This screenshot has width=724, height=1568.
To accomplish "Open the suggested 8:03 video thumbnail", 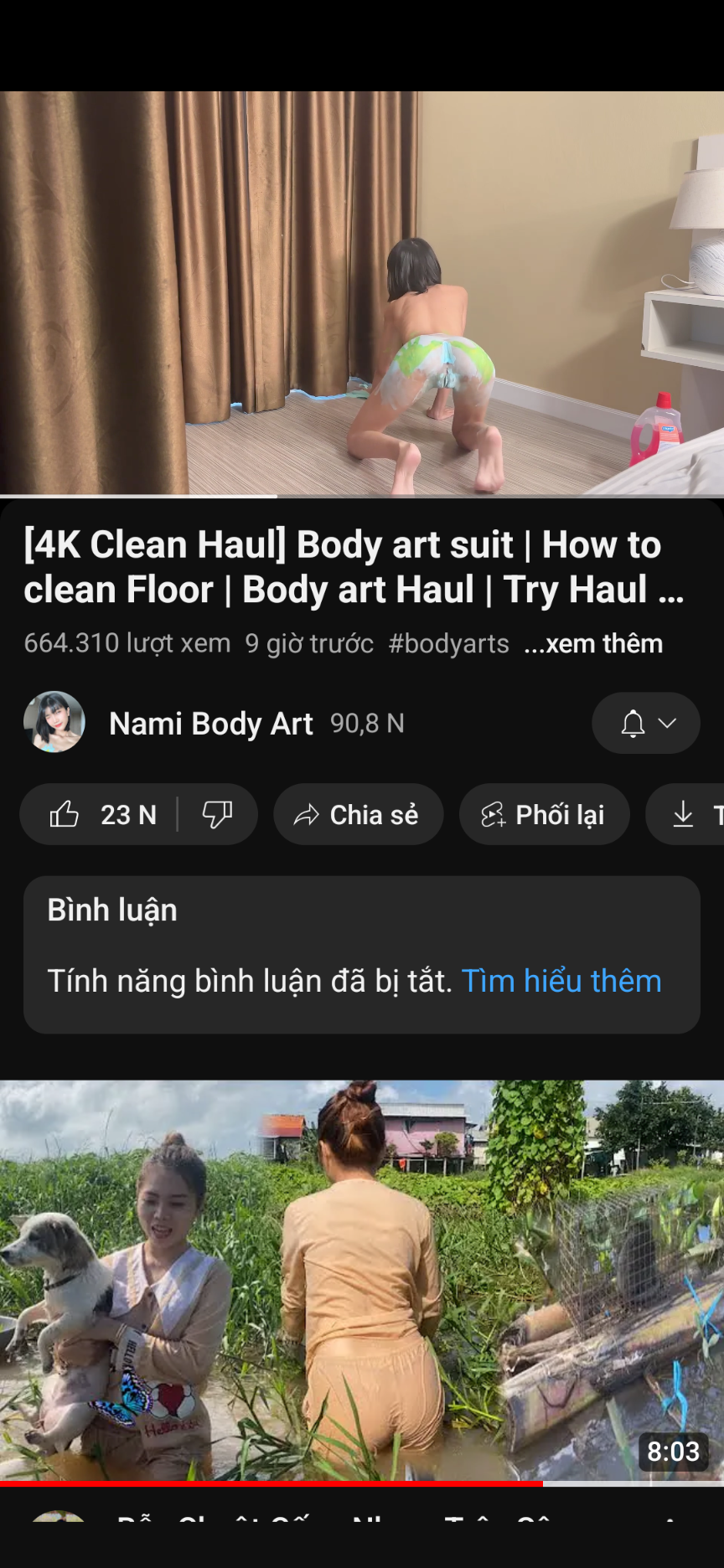I will 362,1282.
